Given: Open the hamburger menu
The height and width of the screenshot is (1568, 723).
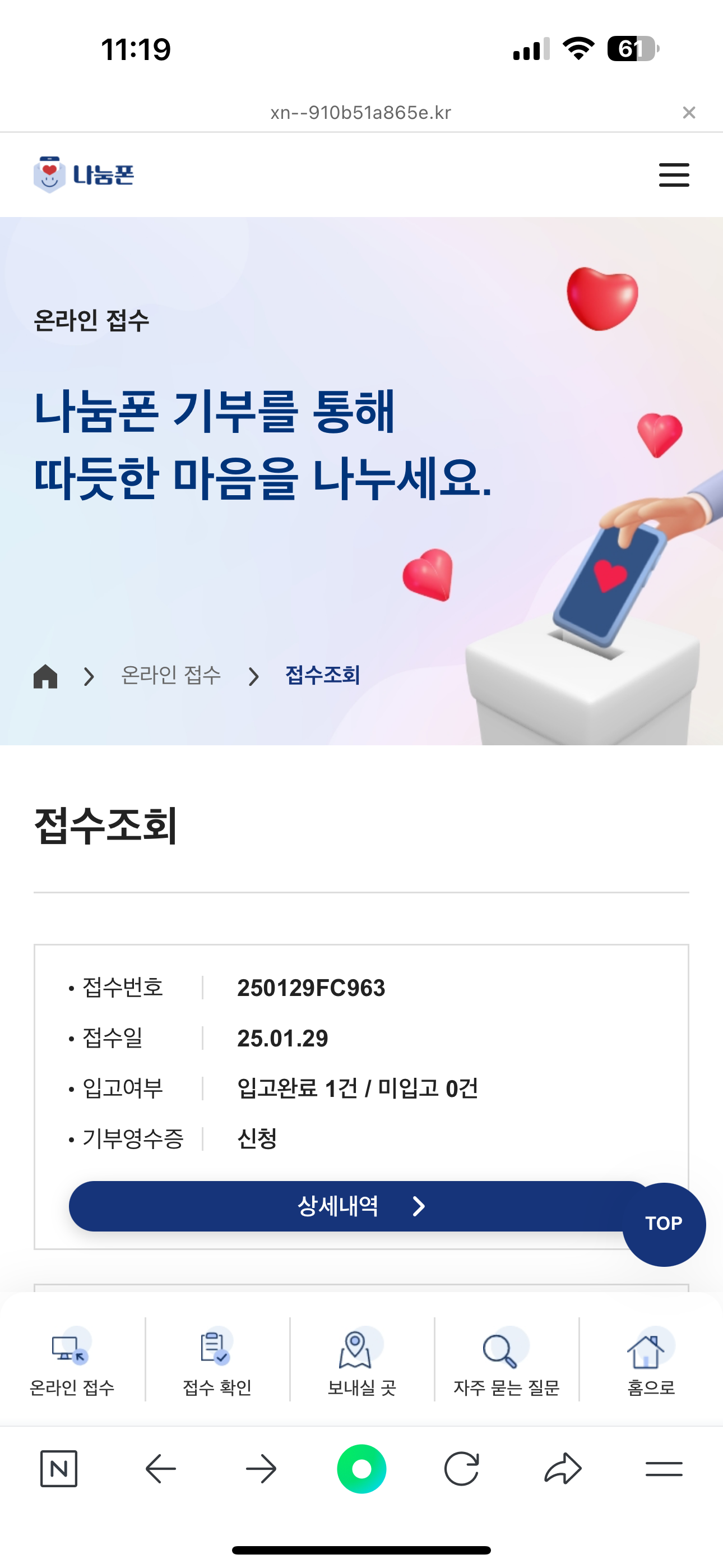Looking at the screenshot, I should click(674, 176).
